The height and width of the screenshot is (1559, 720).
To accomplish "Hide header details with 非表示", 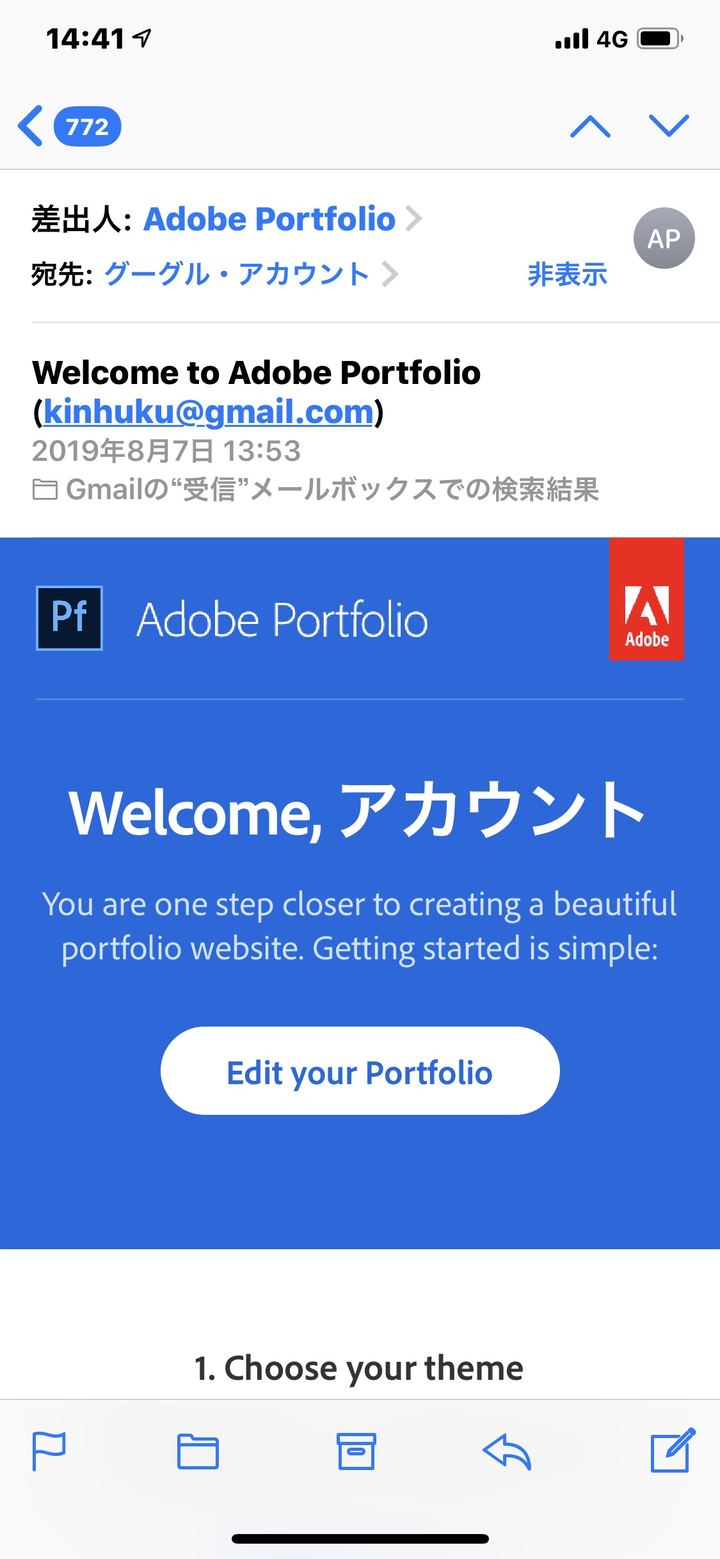I will [567, 274].
